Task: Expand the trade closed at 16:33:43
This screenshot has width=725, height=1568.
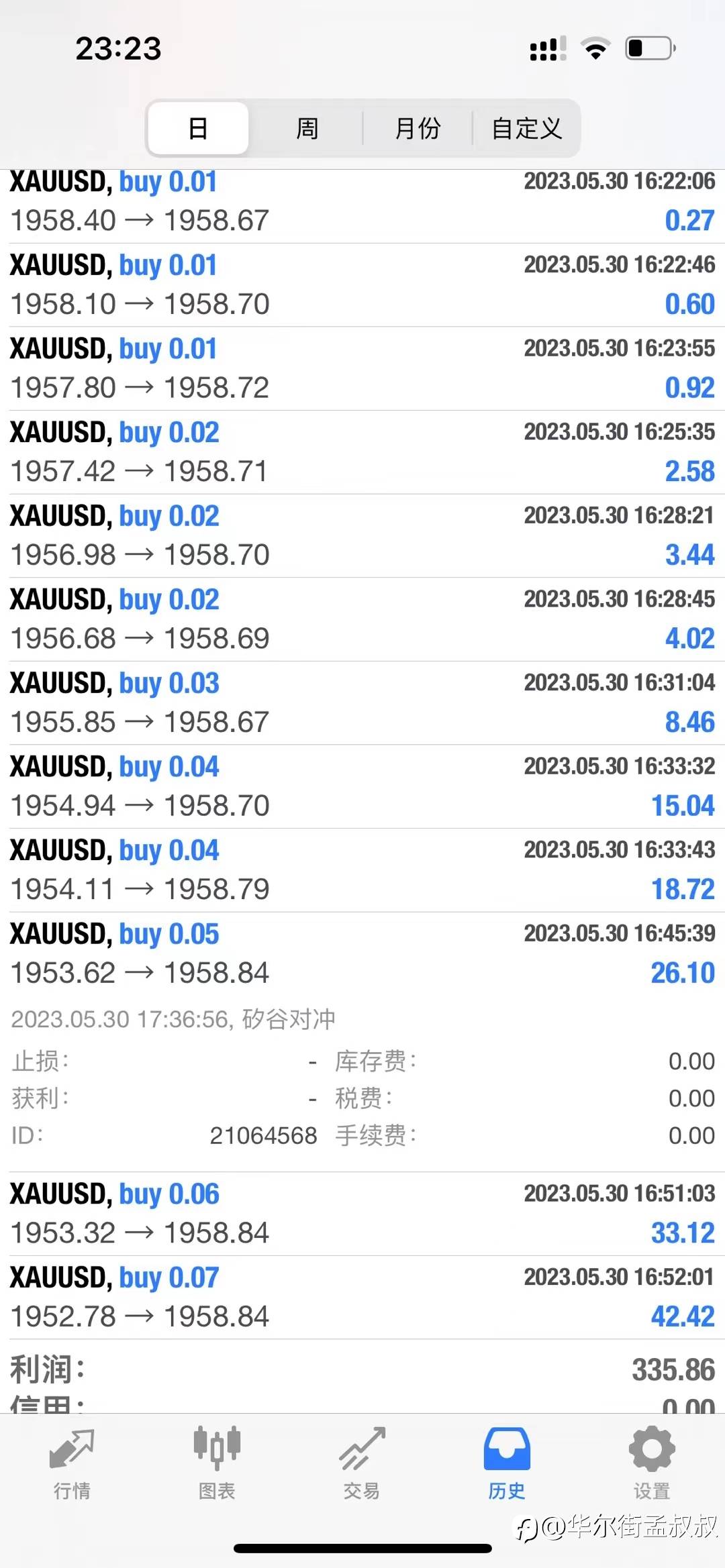Action: coord(362,870)
